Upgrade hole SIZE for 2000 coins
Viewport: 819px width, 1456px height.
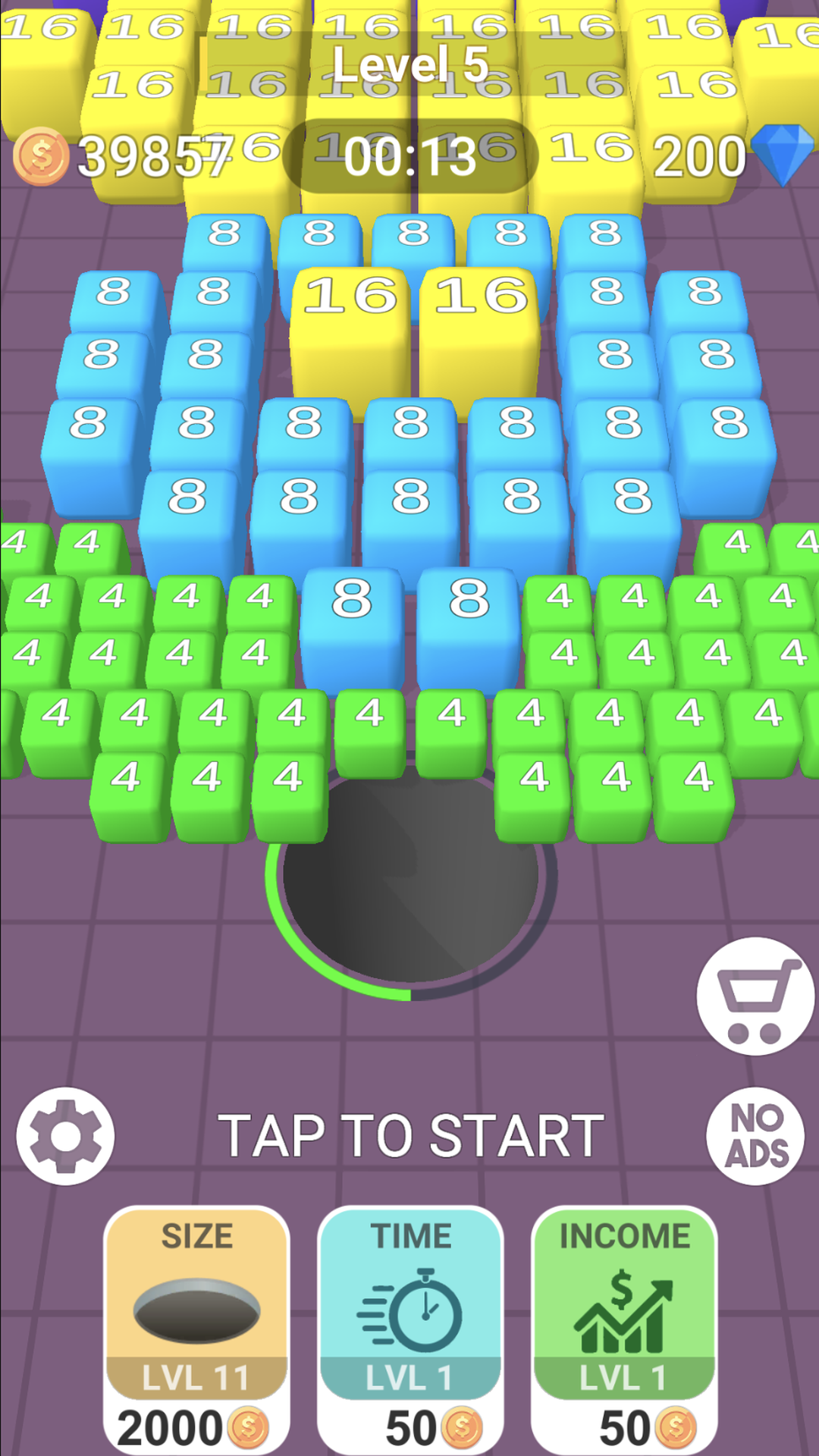[196, 1330]
